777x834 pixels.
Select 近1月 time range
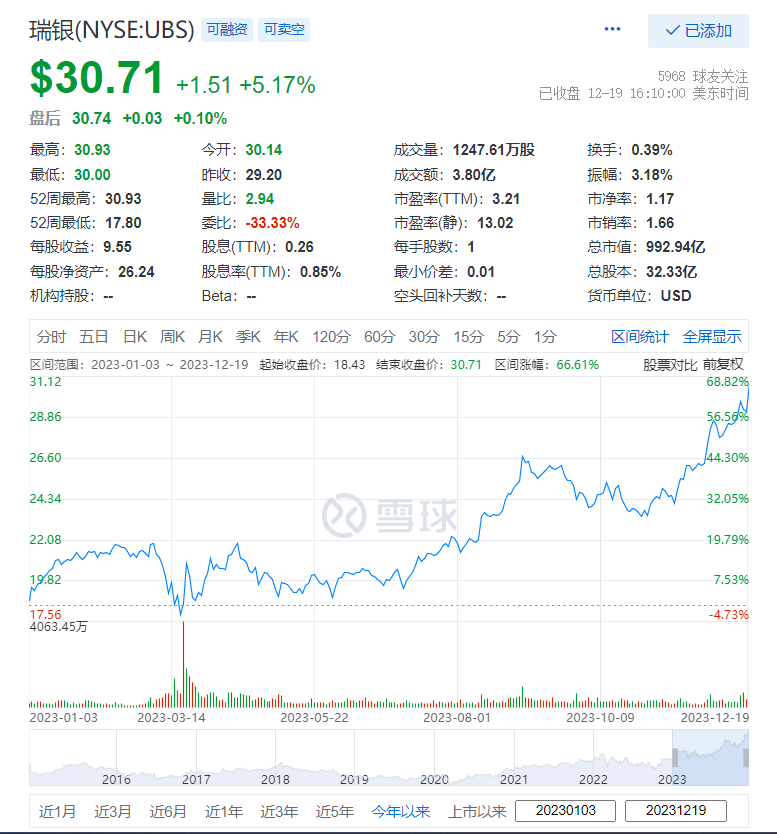[x=57, y=811]
